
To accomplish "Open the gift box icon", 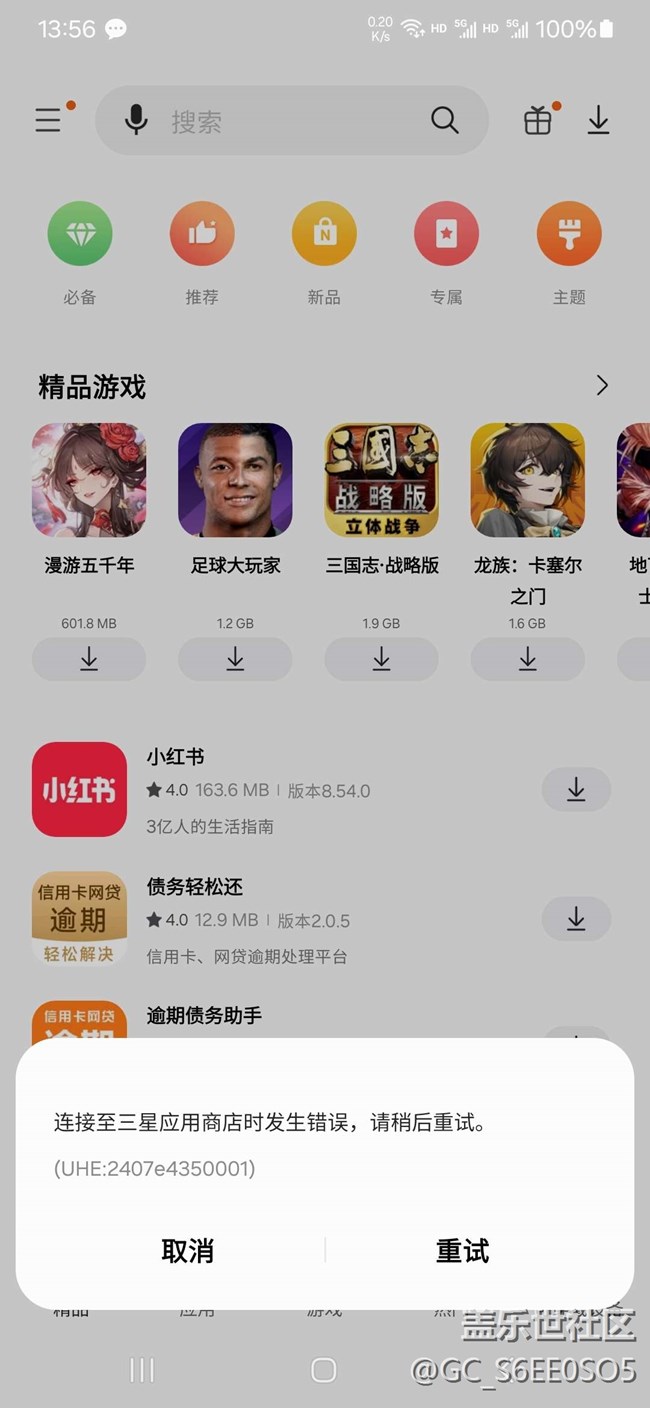I will (x=538, y=121).
